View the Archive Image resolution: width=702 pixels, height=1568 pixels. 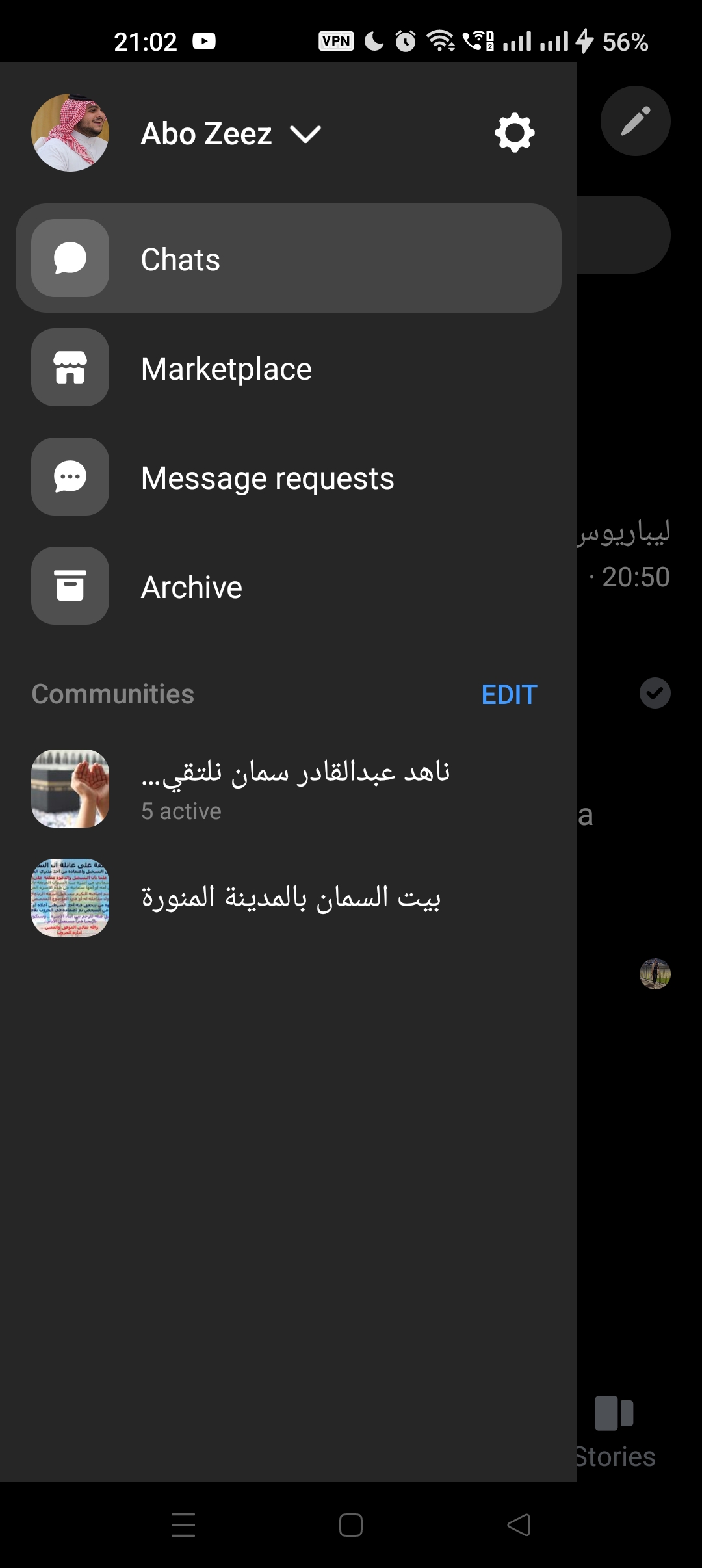coord(289,586)
